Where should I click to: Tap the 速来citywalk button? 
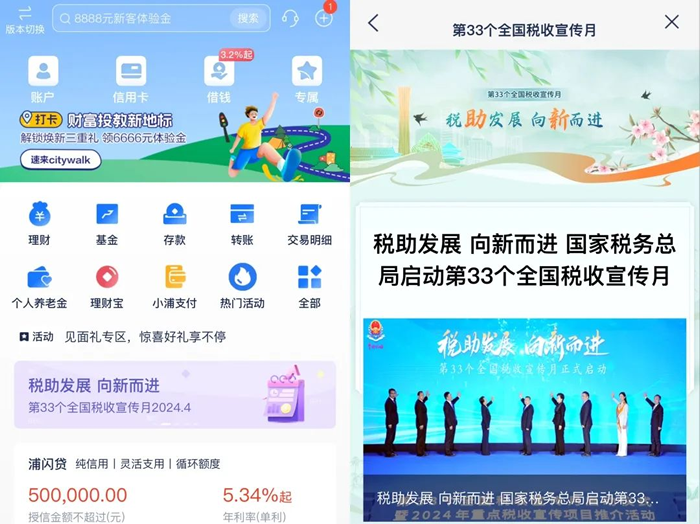pyautogui.click(x=61, y=160)
